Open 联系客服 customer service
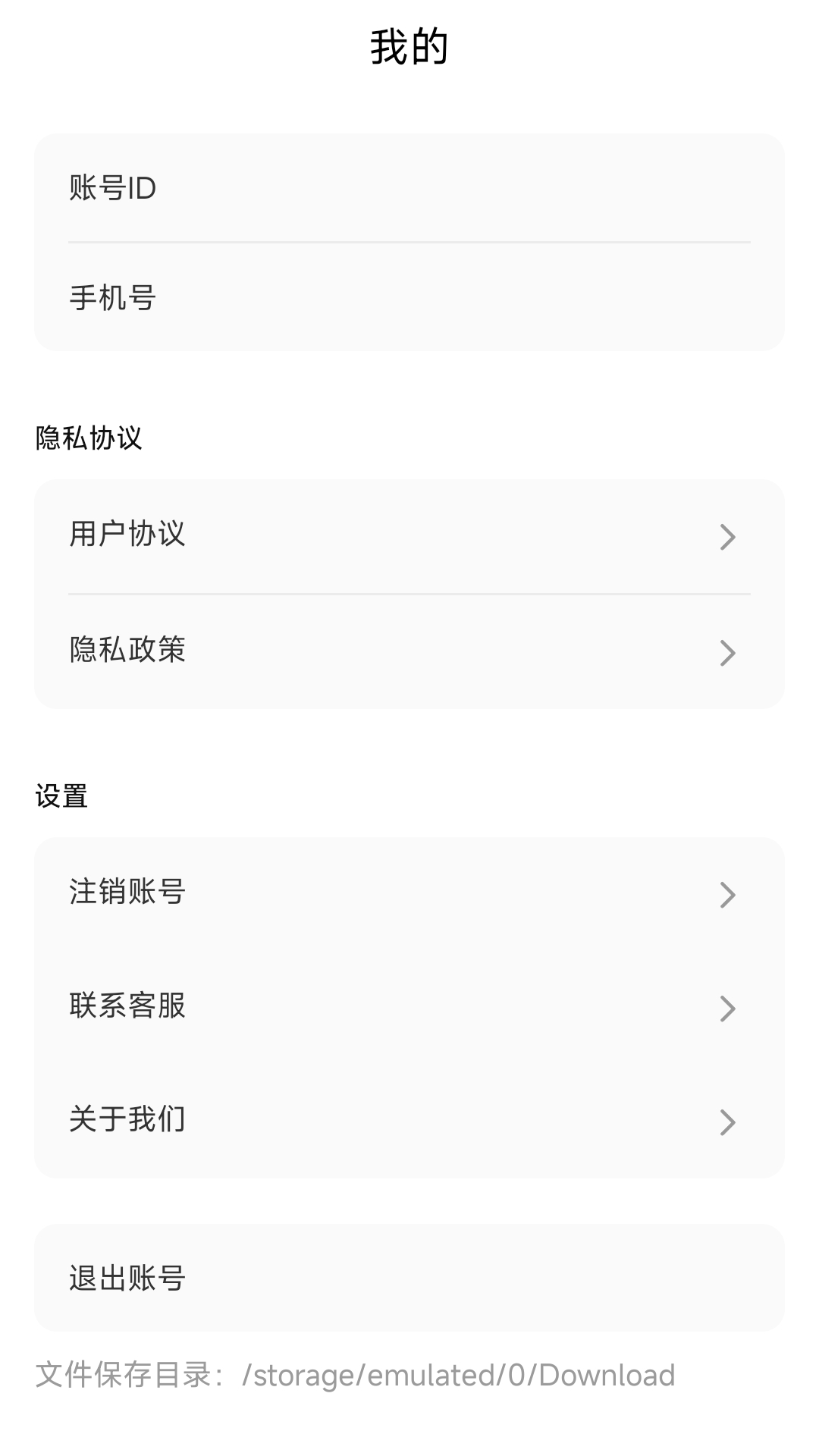The image size is (819, 1456). [x=127, y=1006]
